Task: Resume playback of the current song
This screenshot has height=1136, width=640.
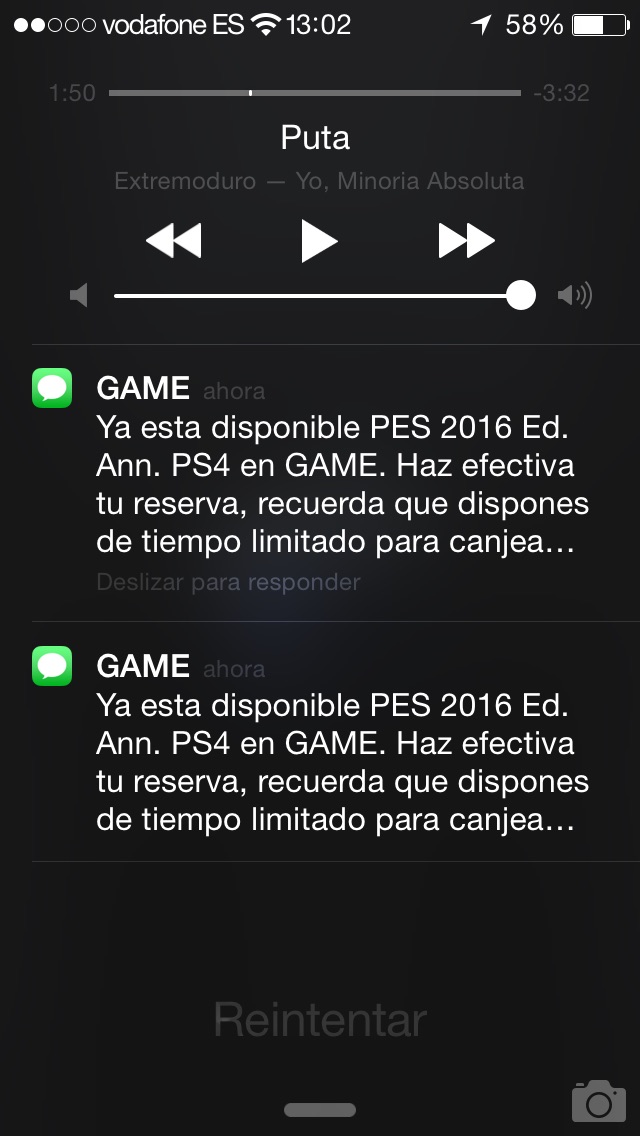Action: [x=319, y=241]
